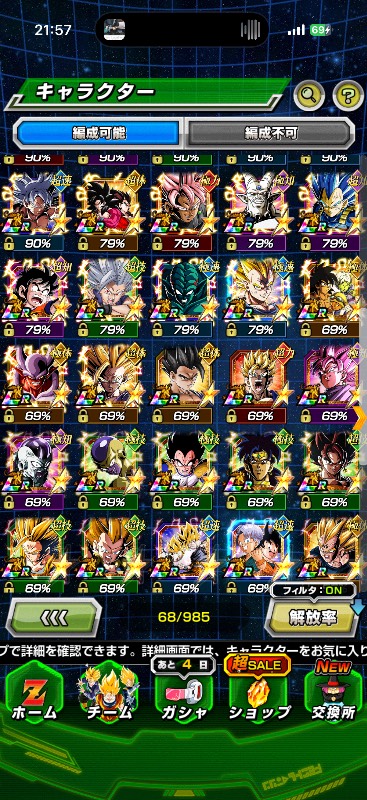Screen dimensions: 367x800
Task: Open the question mark help icon
Action: [x=349, y=95]
